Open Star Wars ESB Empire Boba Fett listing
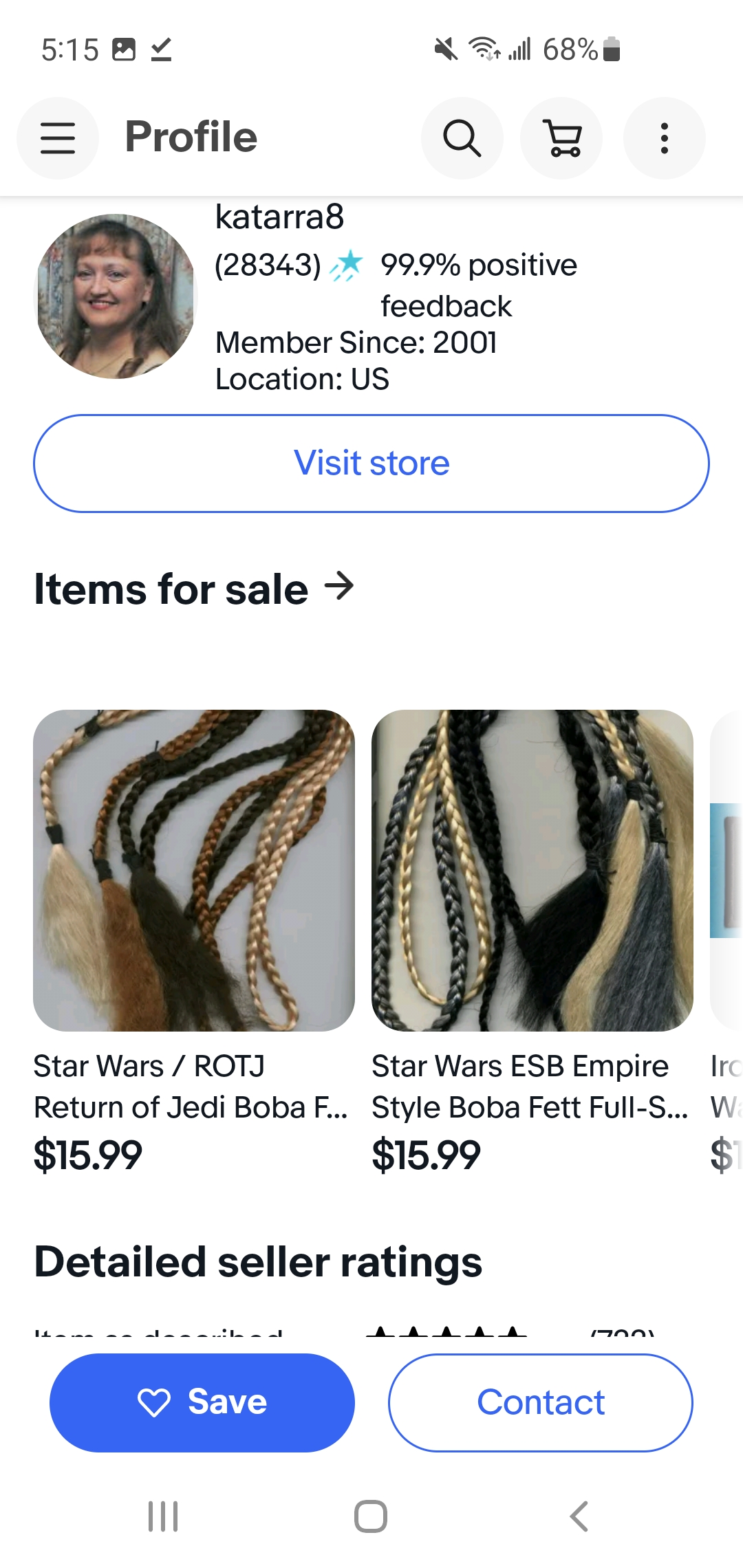This screenshot has width=743, height=1568. coord(532,870)
